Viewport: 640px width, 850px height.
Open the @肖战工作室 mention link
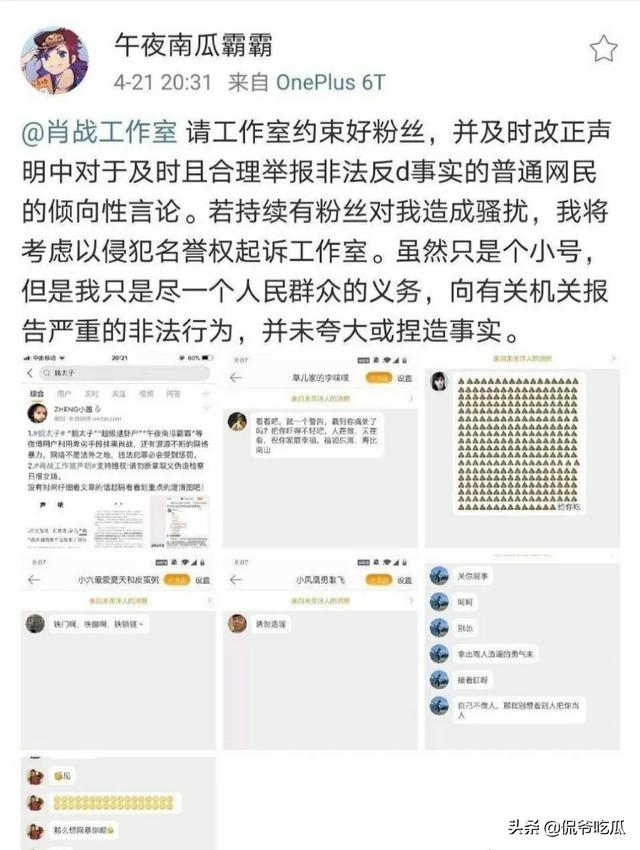point(98,131)
